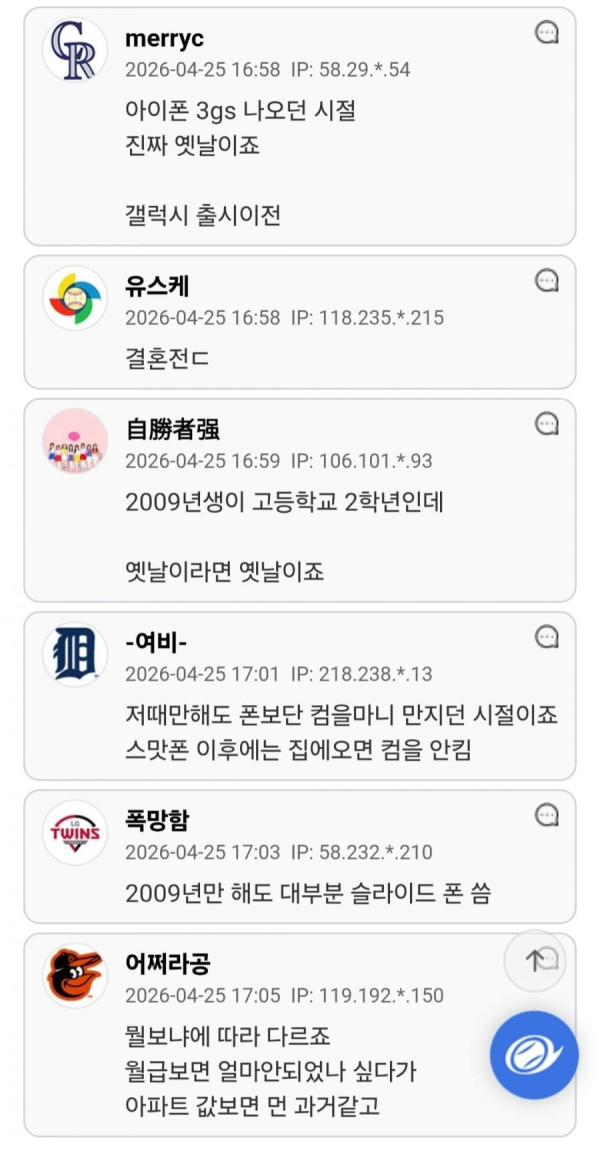Tap the blue floating action button
The width and height of the screenshot is (600, 1151).
(x=534, y=1054)
